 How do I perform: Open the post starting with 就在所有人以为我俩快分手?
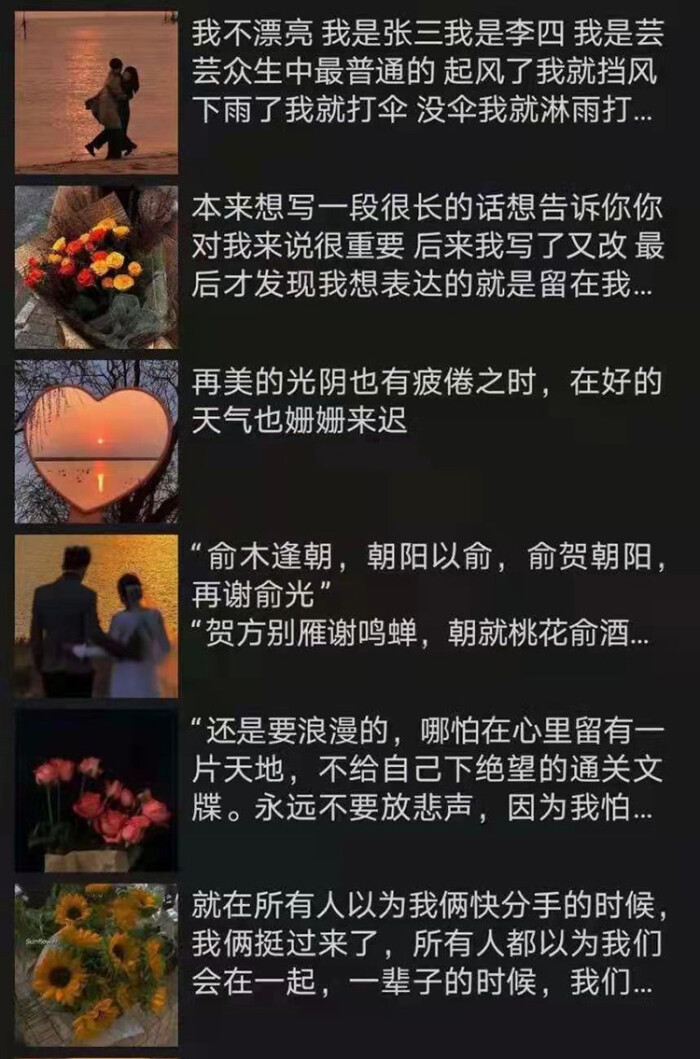424,945
